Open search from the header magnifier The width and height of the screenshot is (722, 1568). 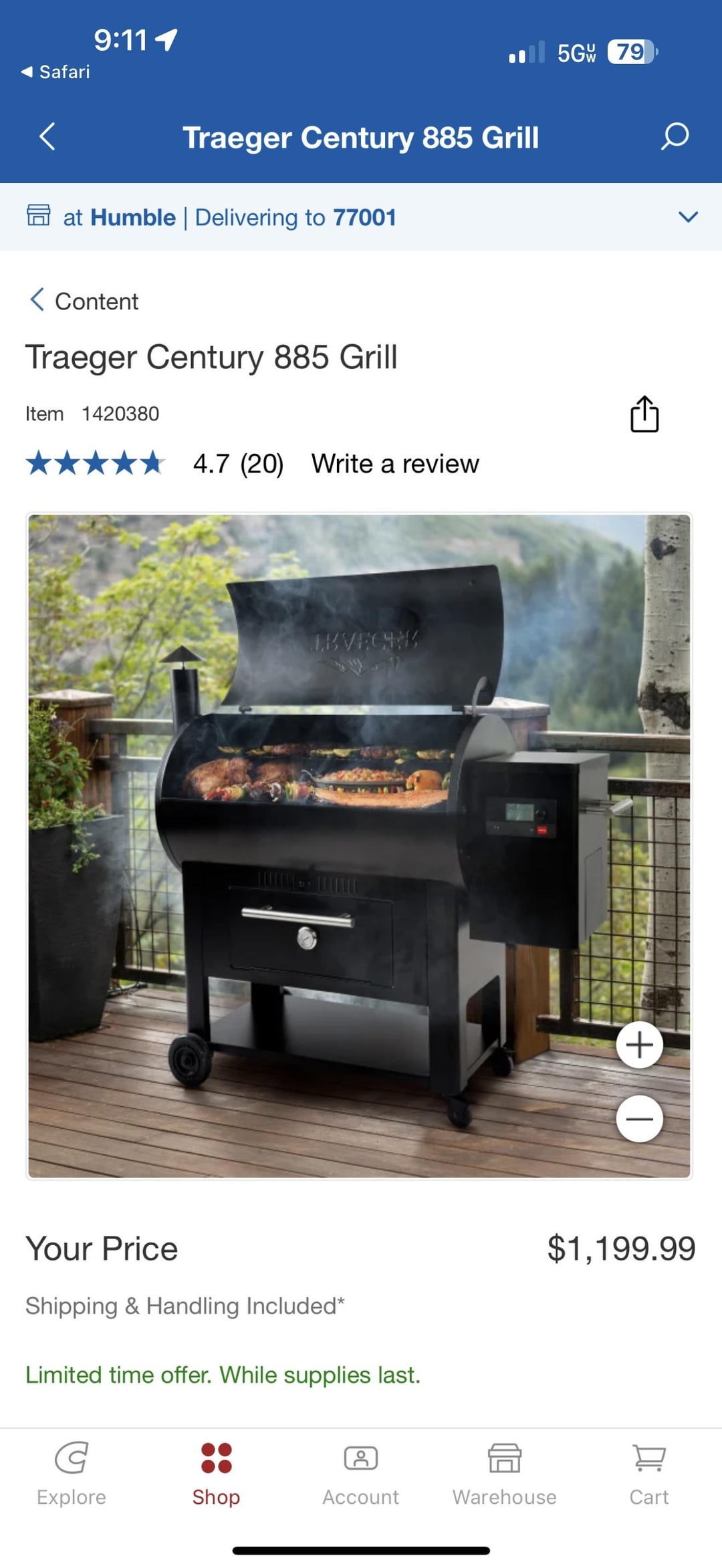click(675, 136)
